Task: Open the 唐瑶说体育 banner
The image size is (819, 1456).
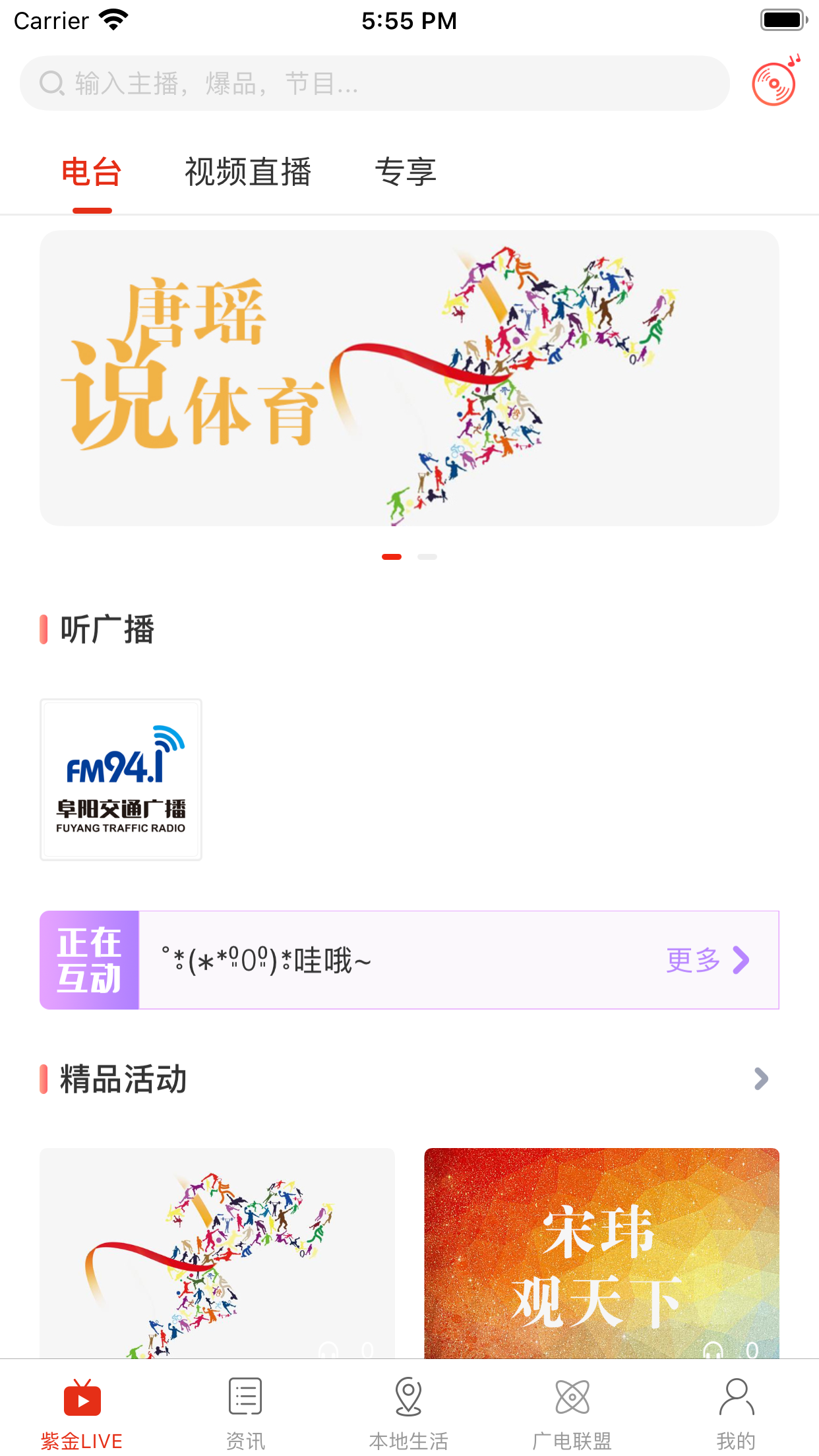Action: (409, 379)
